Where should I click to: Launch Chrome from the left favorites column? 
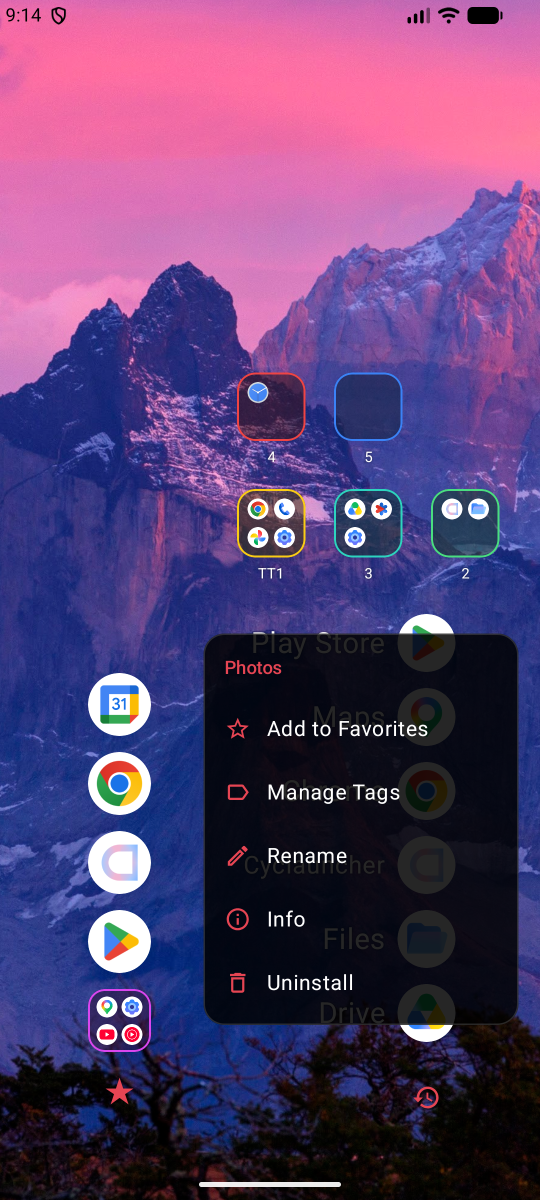(x=119, y=783)
